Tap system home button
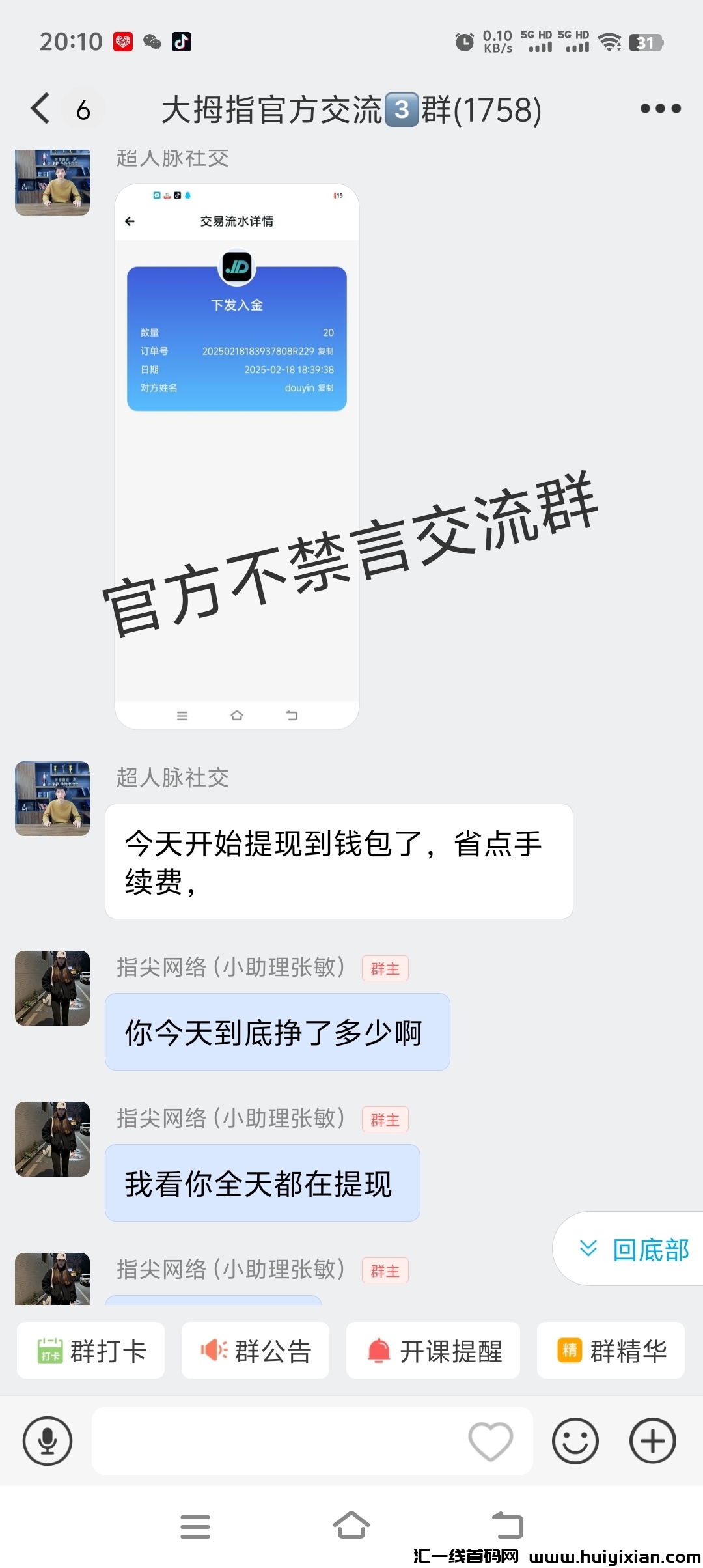 pos(351,1526)
